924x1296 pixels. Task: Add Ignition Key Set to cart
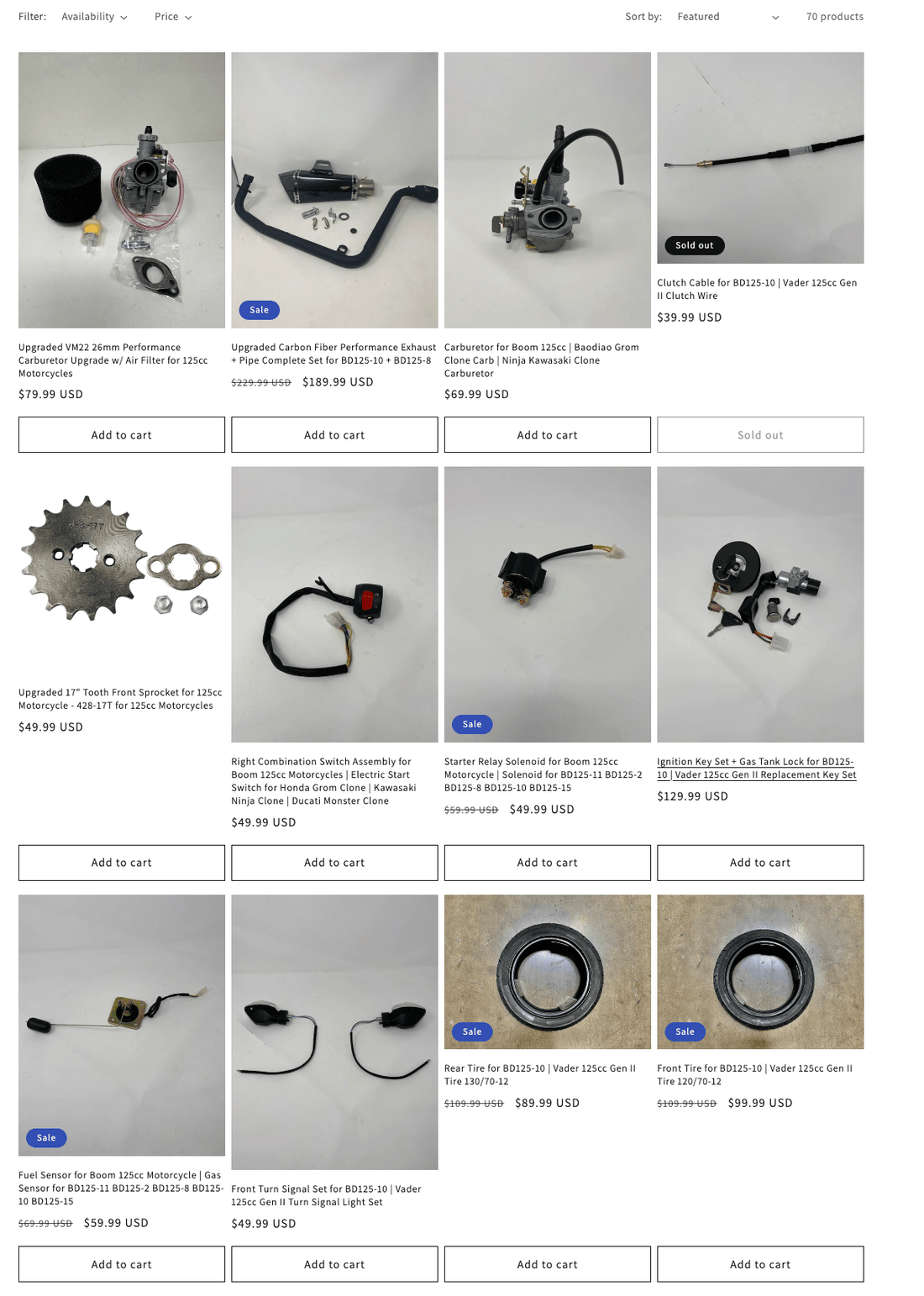coord(760,863)
